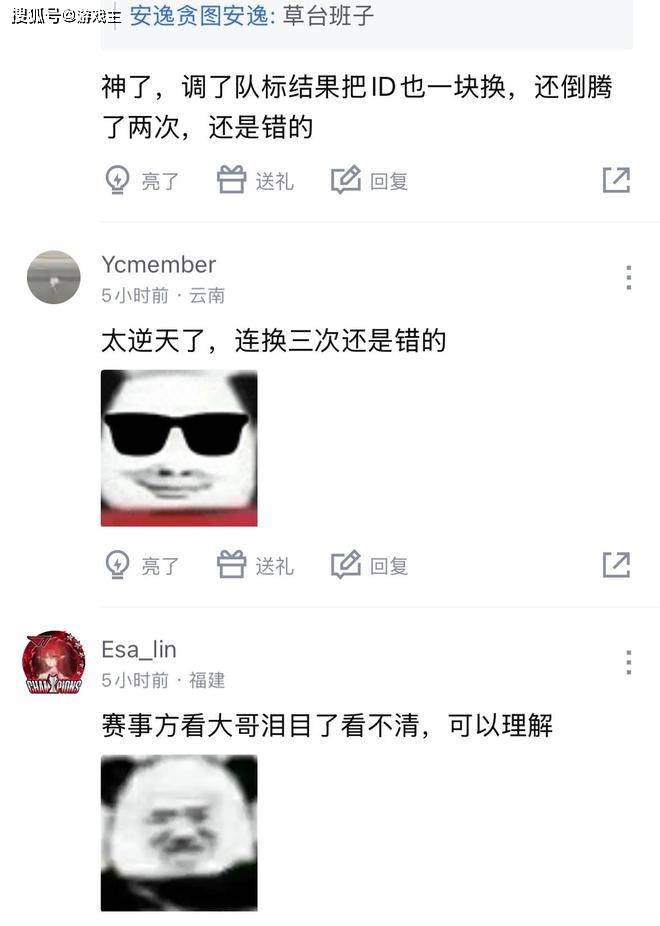View the panda meme image in Esa_lin's comment
660x926 pixels.
[179, 832]
